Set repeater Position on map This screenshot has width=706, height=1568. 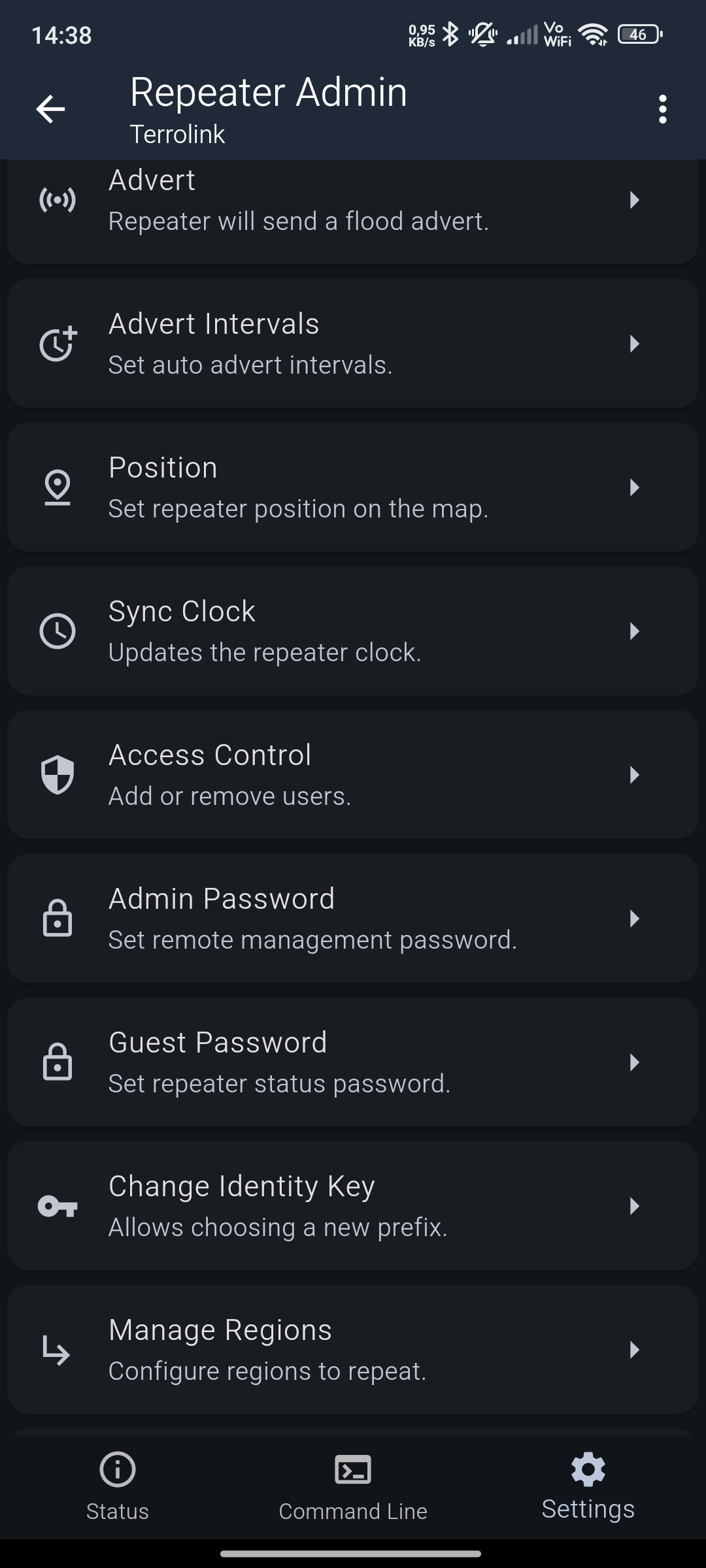point(353,487)
